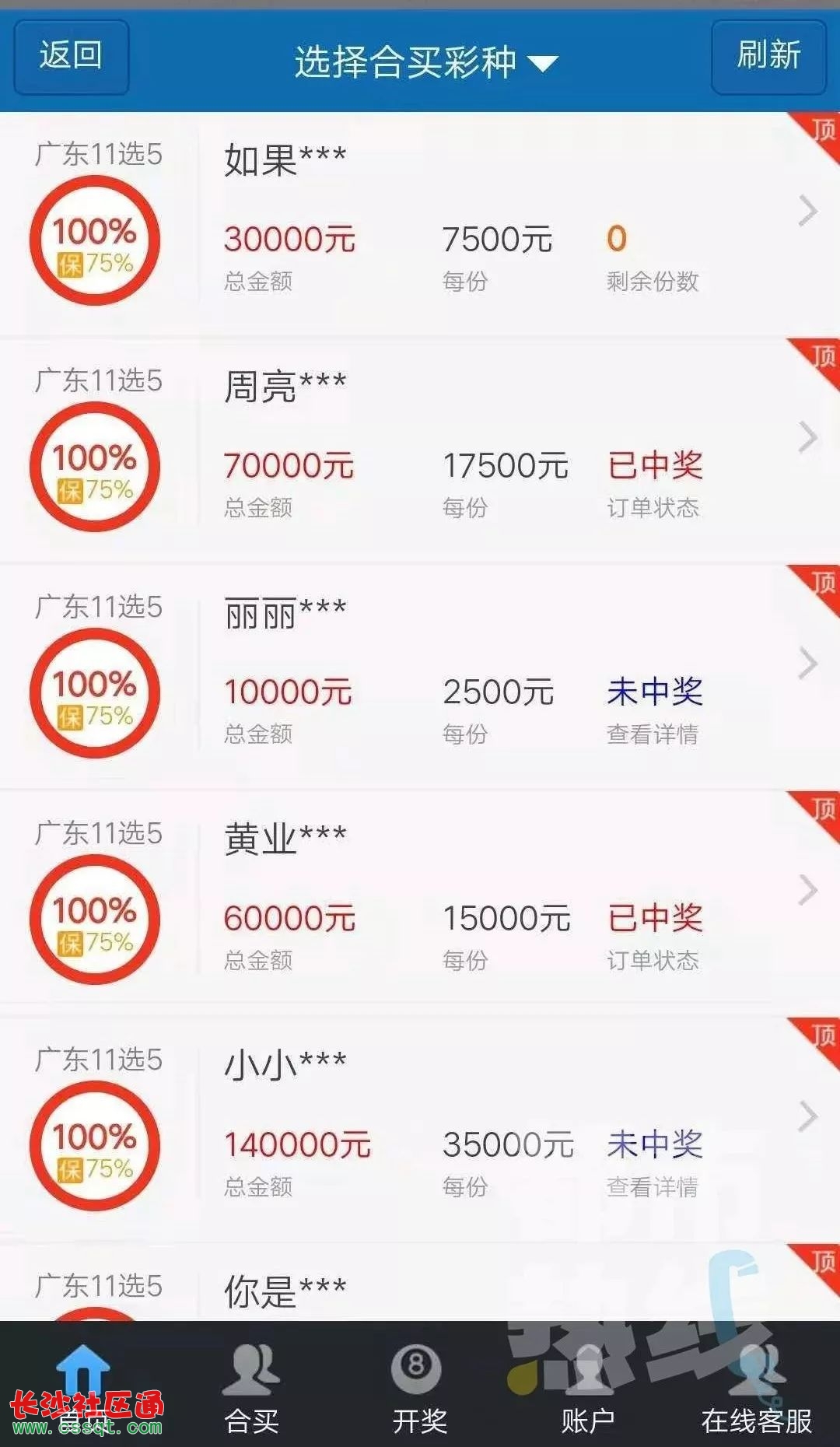This screenshot has width=840, height=1447.
Task: Open the 你是*** order entry
Action: 420,1283
